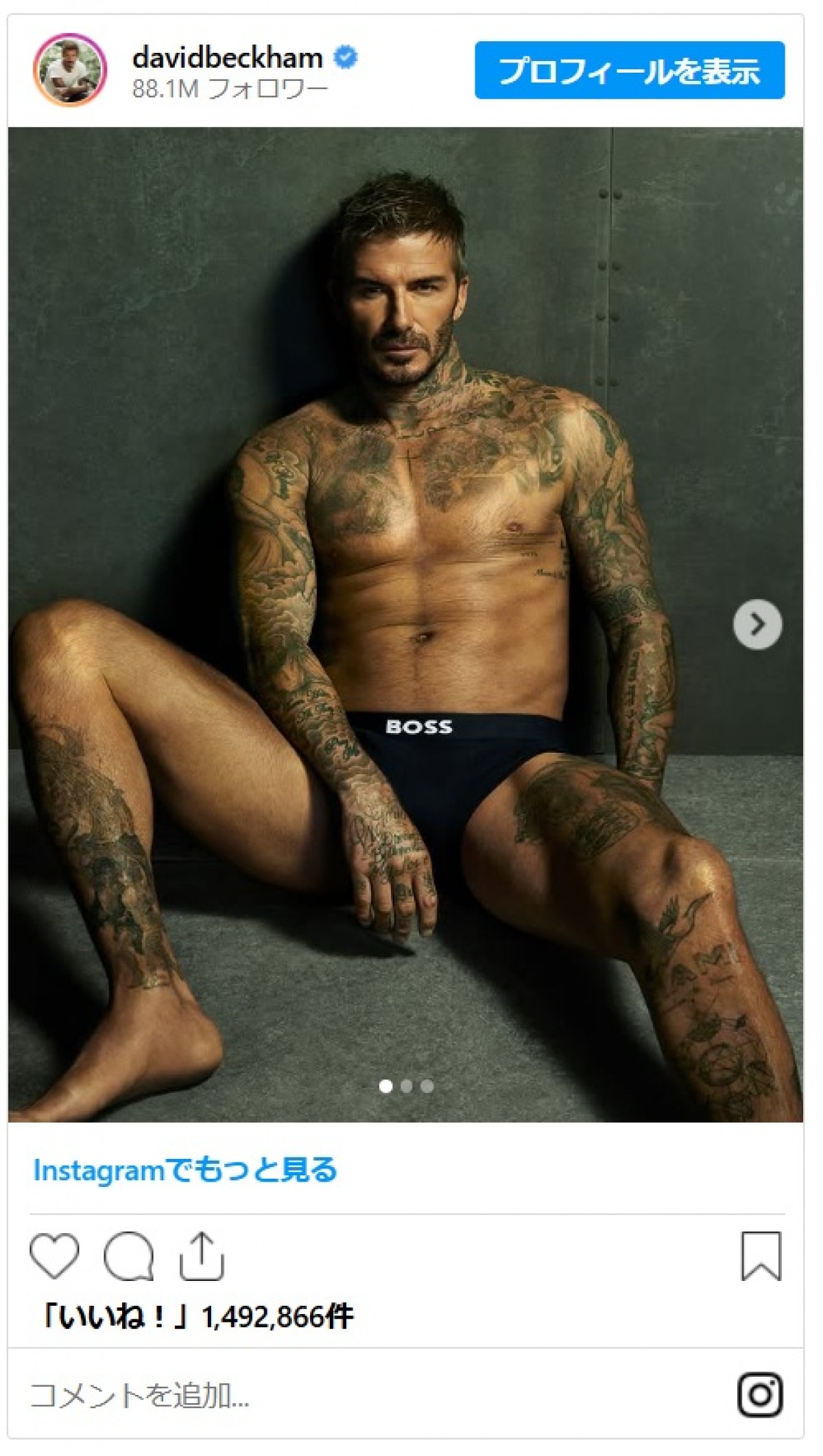
Task: Like this post with the heart icon
Action: (54, 1256)
